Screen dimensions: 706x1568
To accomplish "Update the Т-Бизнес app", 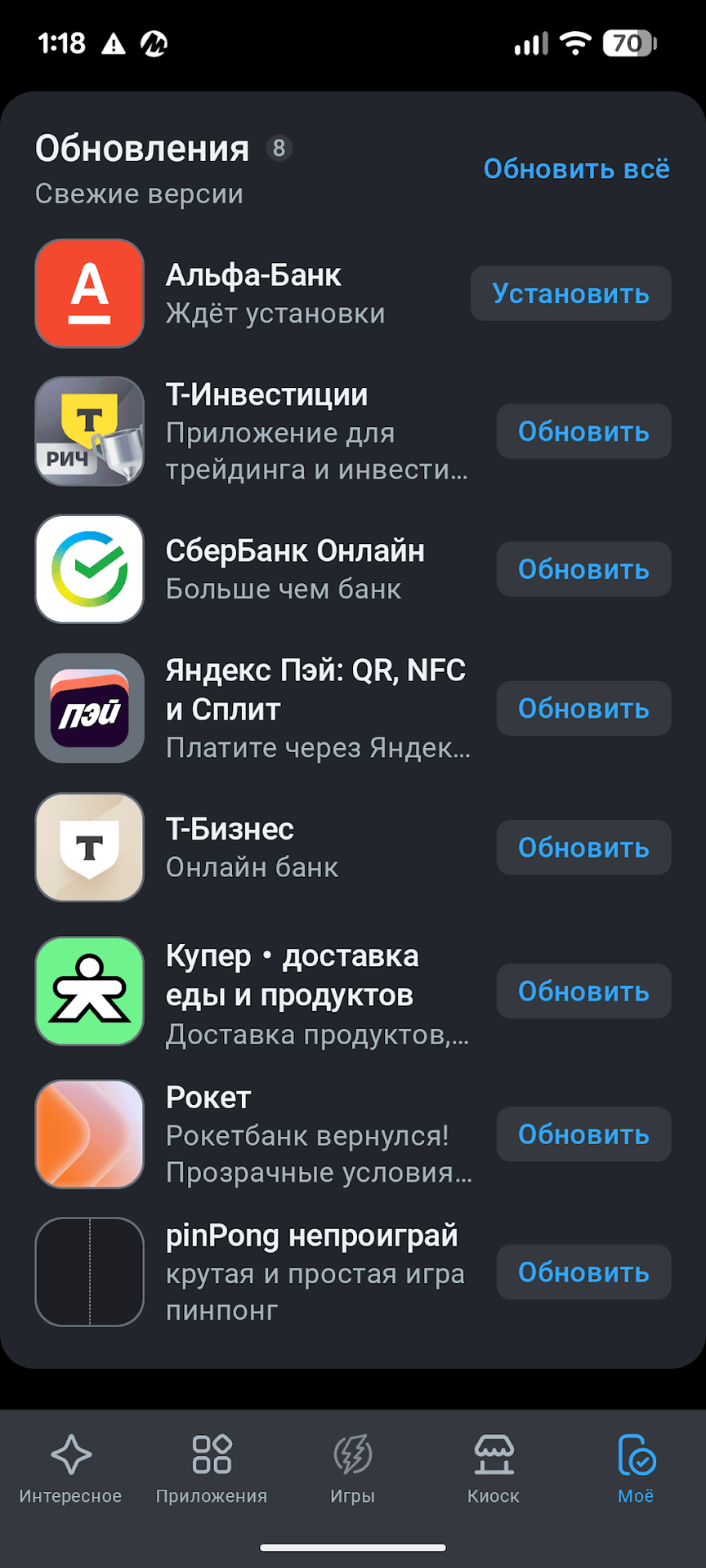I will click(x=583, y=848).
